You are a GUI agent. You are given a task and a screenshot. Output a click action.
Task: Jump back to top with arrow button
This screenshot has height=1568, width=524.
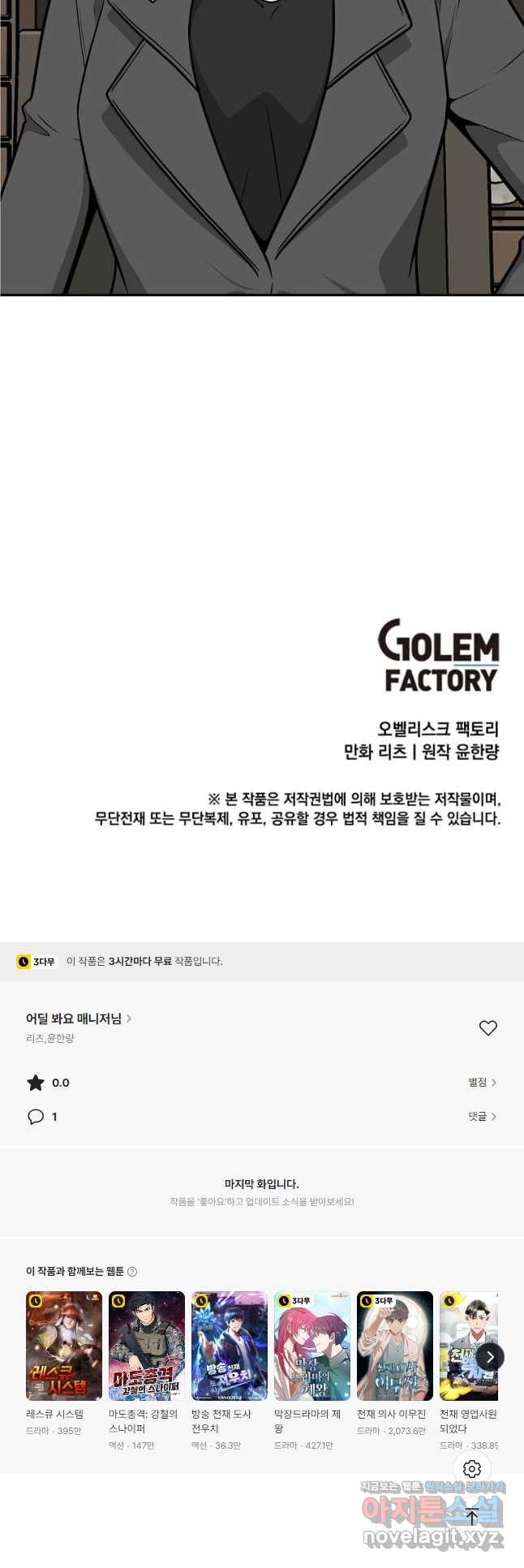pyautogui.click(x=472, y=1516)
